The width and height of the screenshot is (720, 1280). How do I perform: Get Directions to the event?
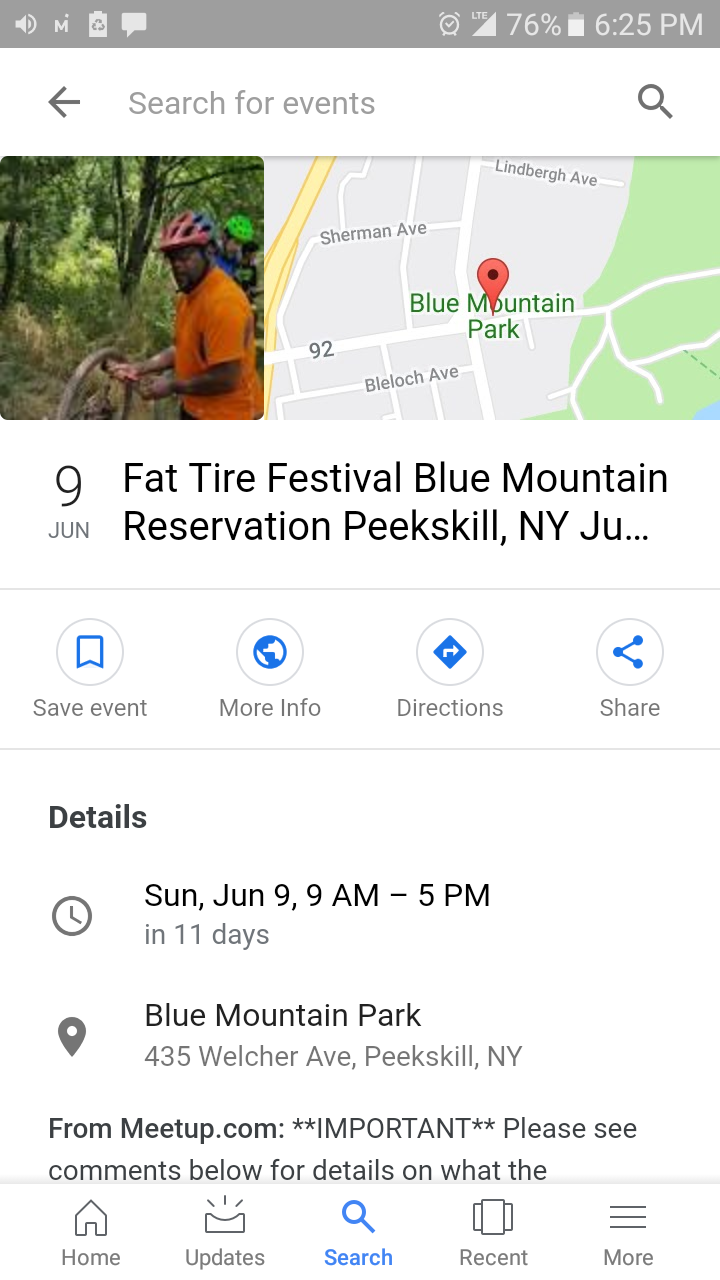[x=450, y=668]
